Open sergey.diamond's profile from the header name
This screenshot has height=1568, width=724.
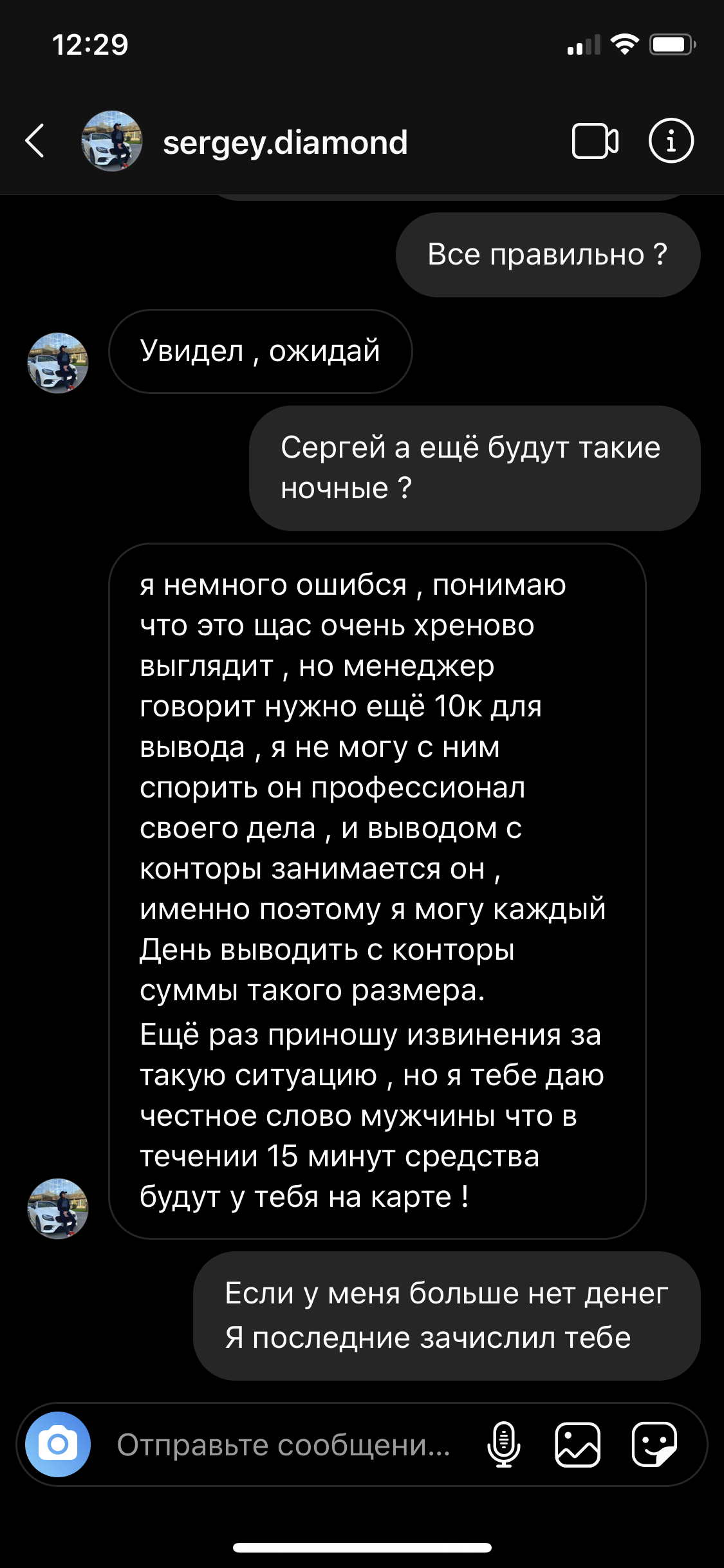[x=285, y=142]
